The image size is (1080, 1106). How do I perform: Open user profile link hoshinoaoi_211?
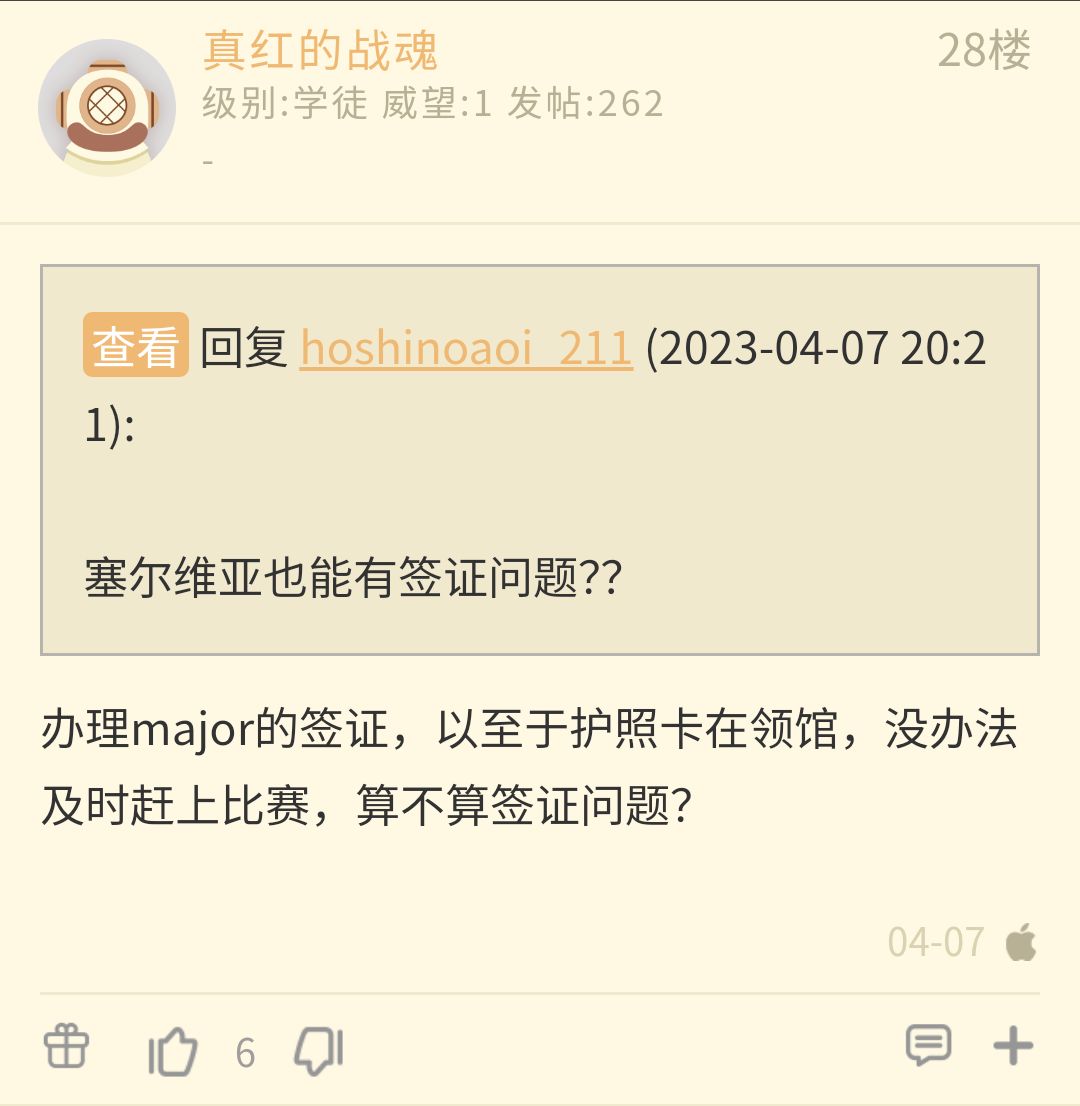[x=465, y=349]
